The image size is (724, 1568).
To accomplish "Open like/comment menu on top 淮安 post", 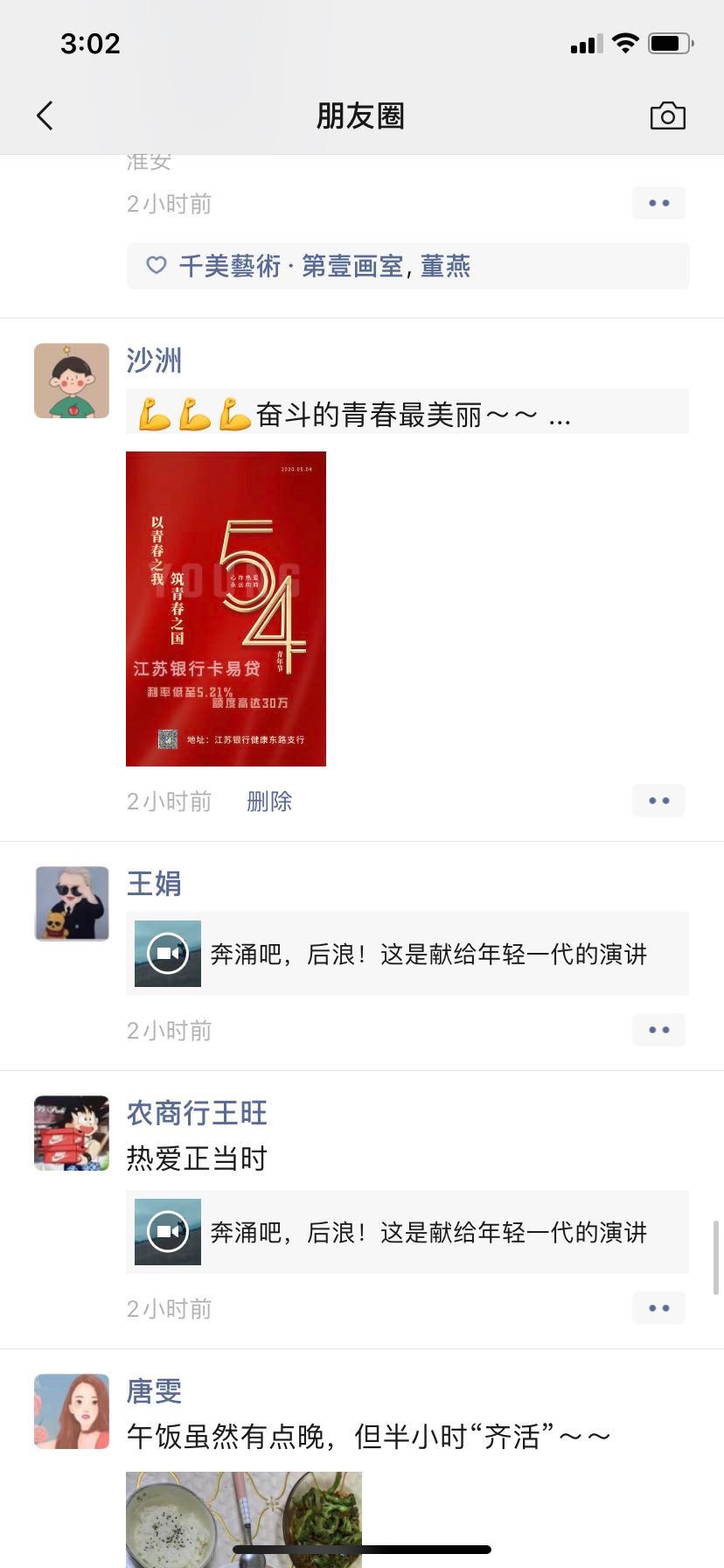I will [x=658, y=203].
